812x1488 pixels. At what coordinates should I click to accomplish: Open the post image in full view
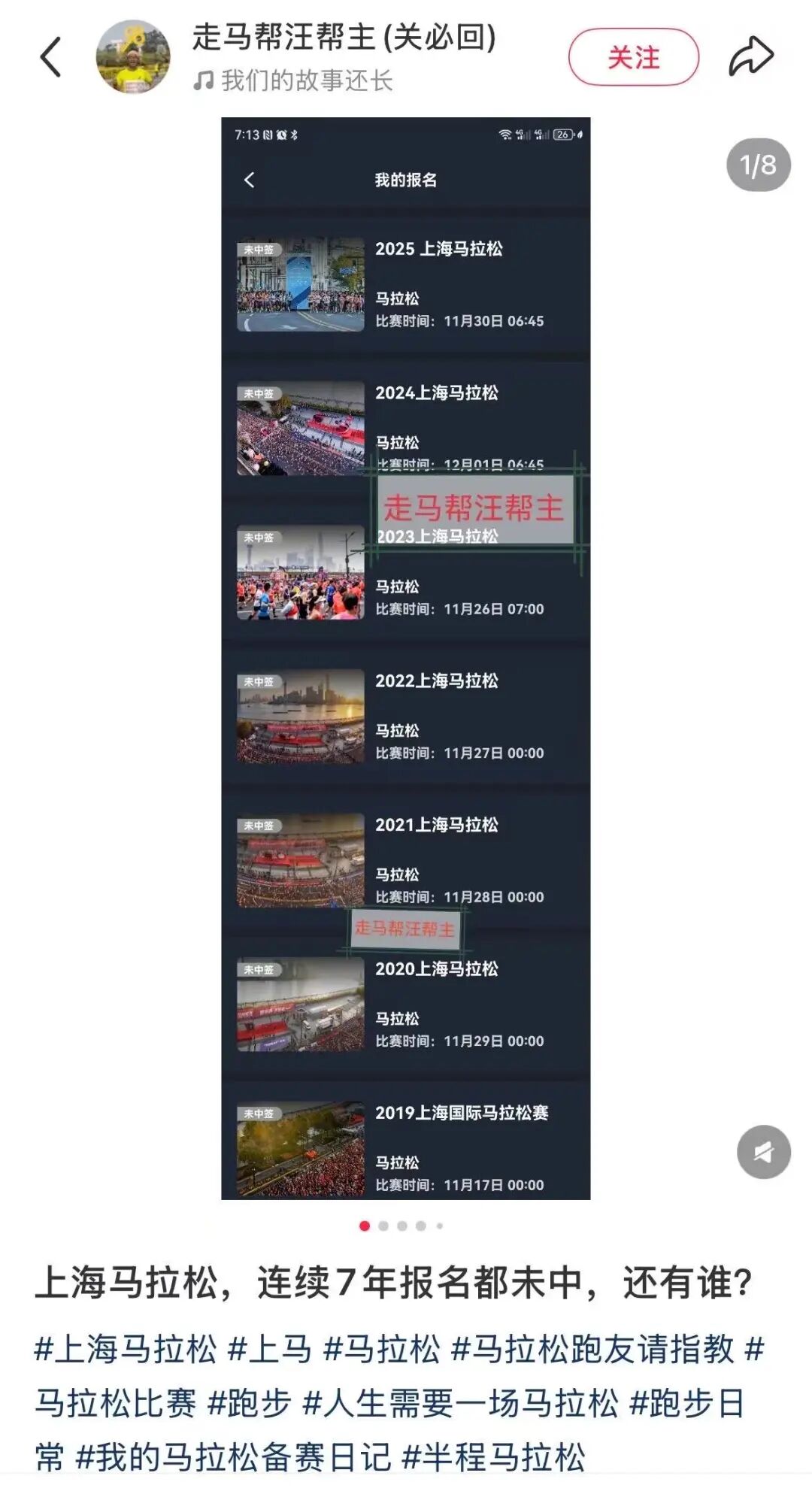(405, 658)
